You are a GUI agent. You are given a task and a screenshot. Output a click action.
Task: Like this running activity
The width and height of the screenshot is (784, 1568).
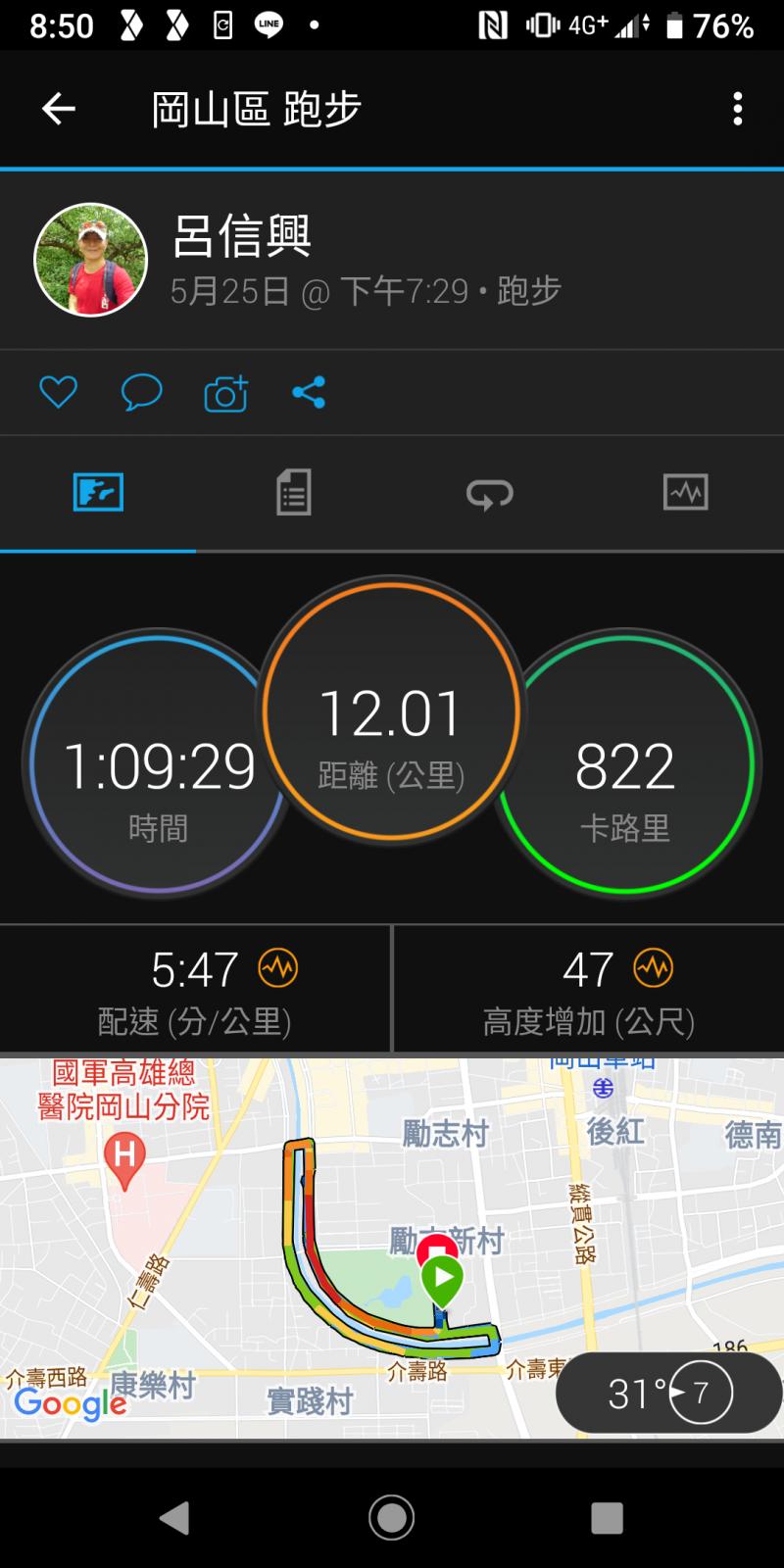tap(58, 393)
